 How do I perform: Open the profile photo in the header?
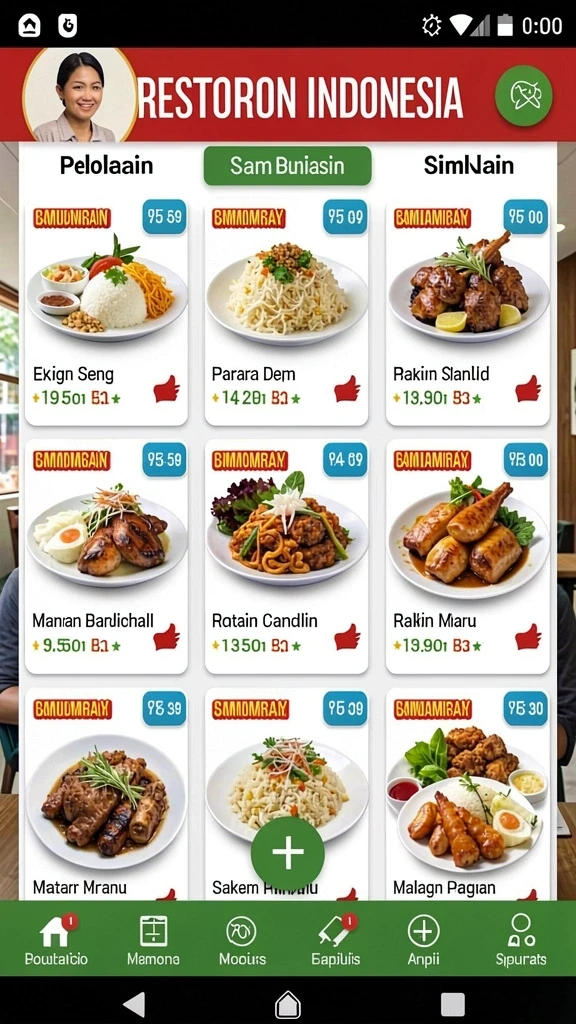(x=80, y=95)
